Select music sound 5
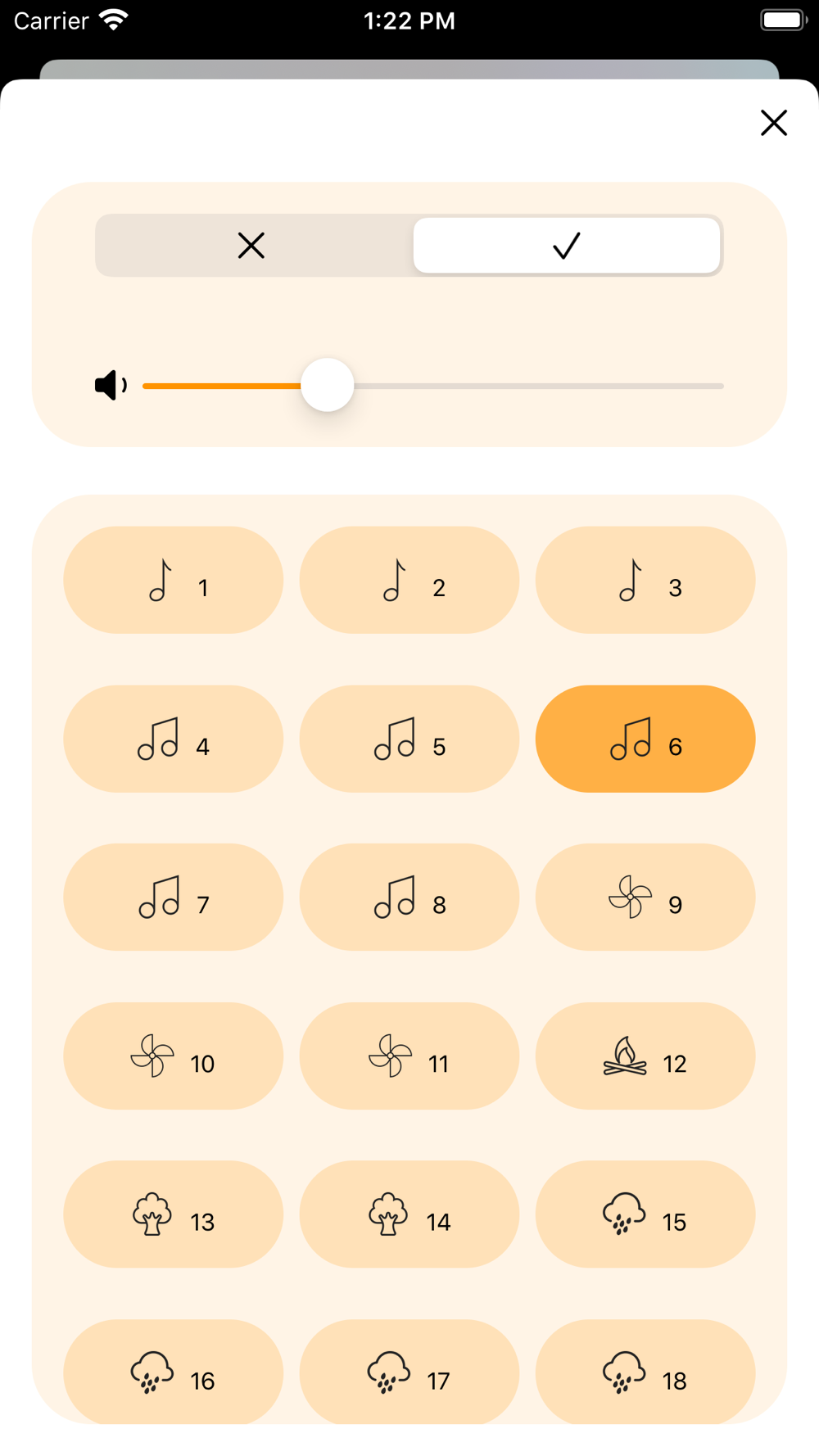819x1456 pixels. 409,739
